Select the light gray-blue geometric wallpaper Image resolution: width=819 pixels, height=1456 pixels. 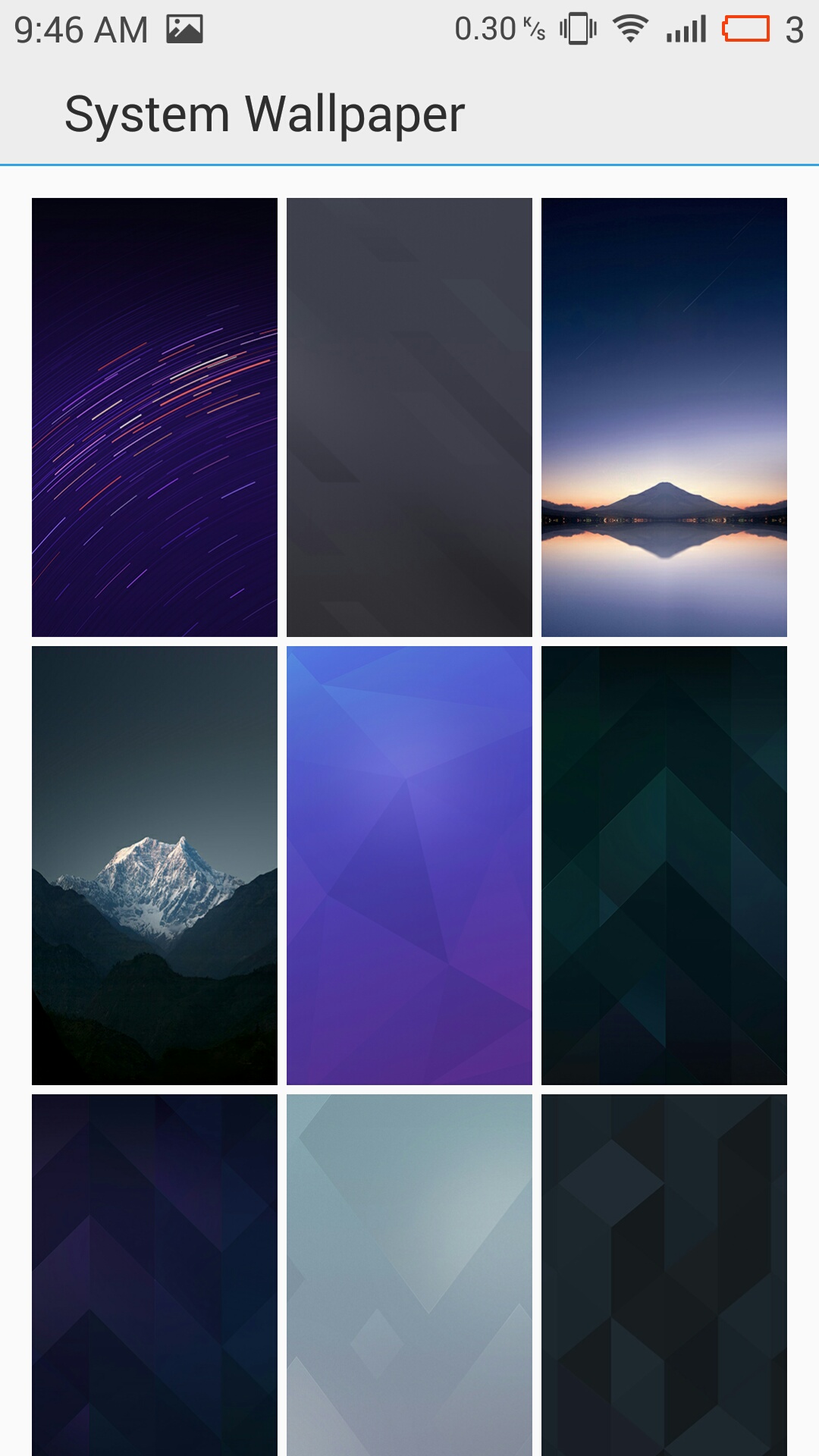409,1274
